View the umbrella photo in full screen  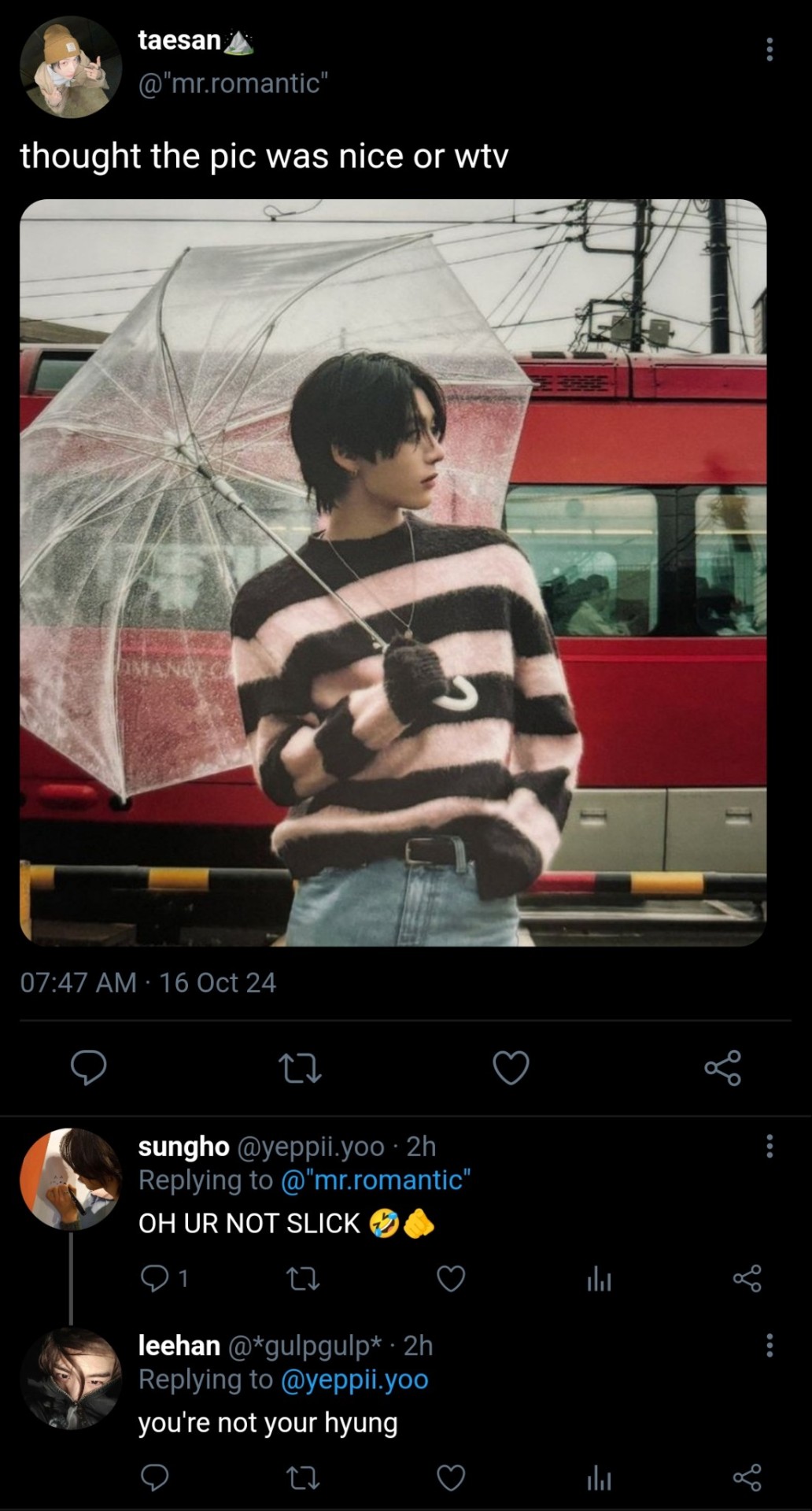[393, 572]
